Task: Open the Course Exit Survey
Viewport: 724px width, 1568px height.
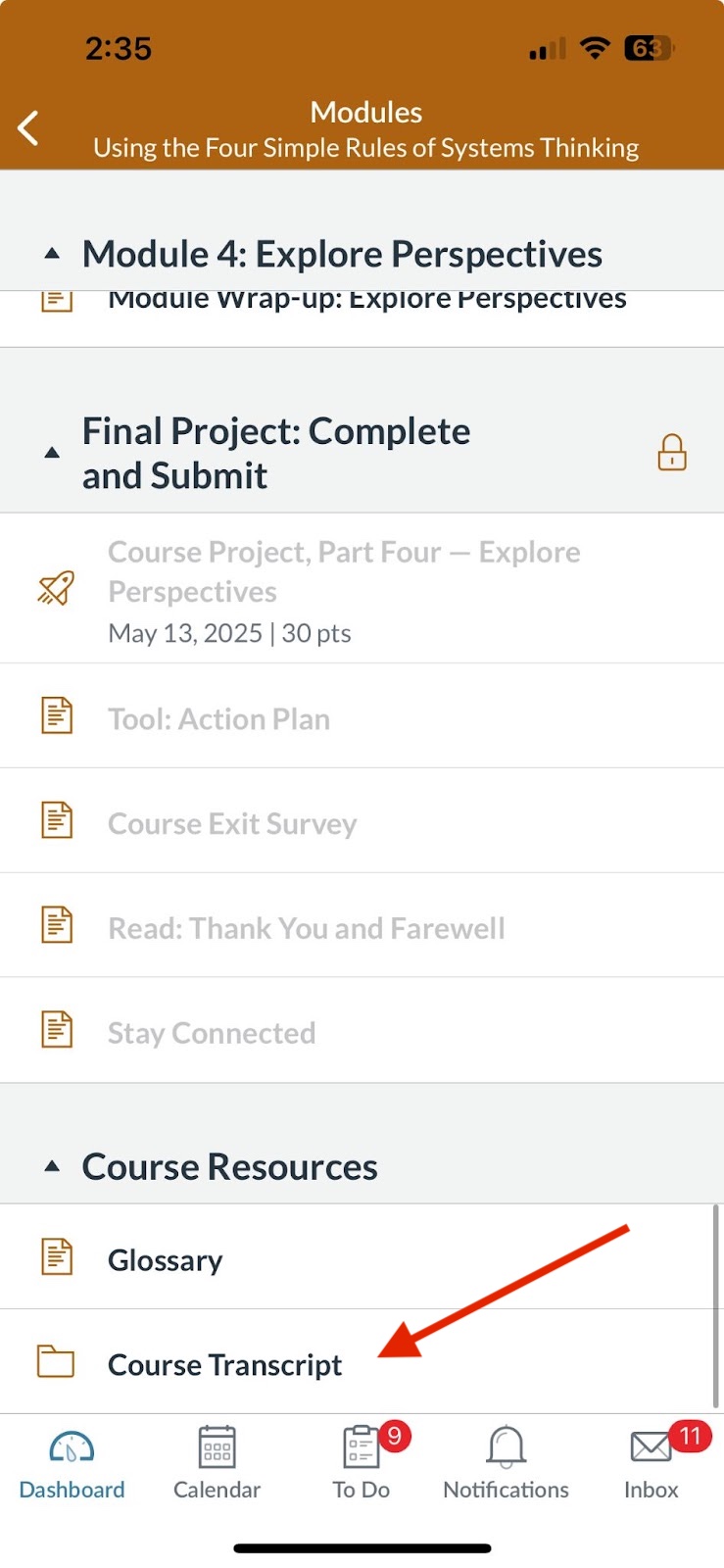Action: [362, 821]
